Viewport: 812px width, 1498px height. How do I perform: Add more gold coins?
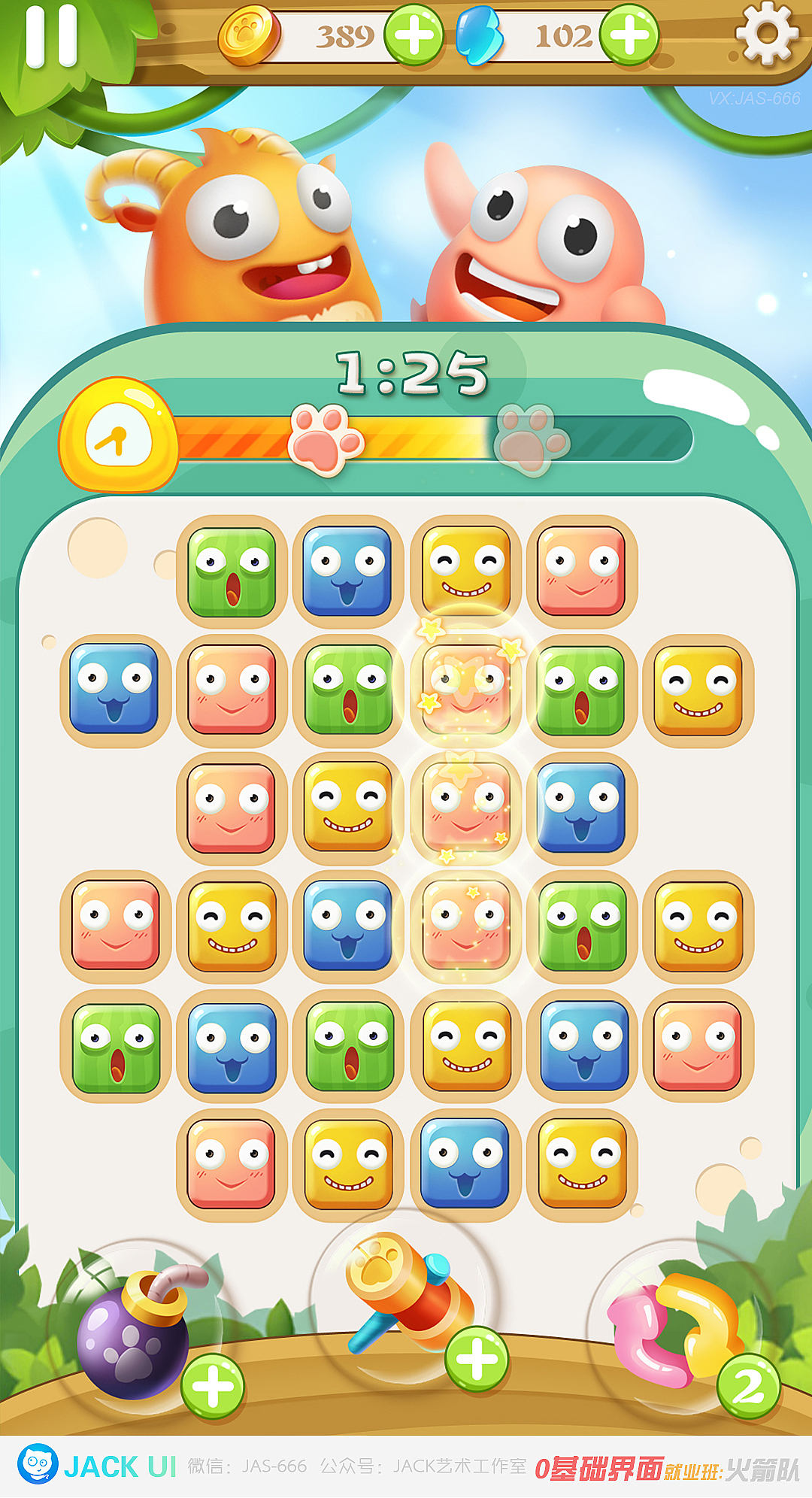coord(414,35)
